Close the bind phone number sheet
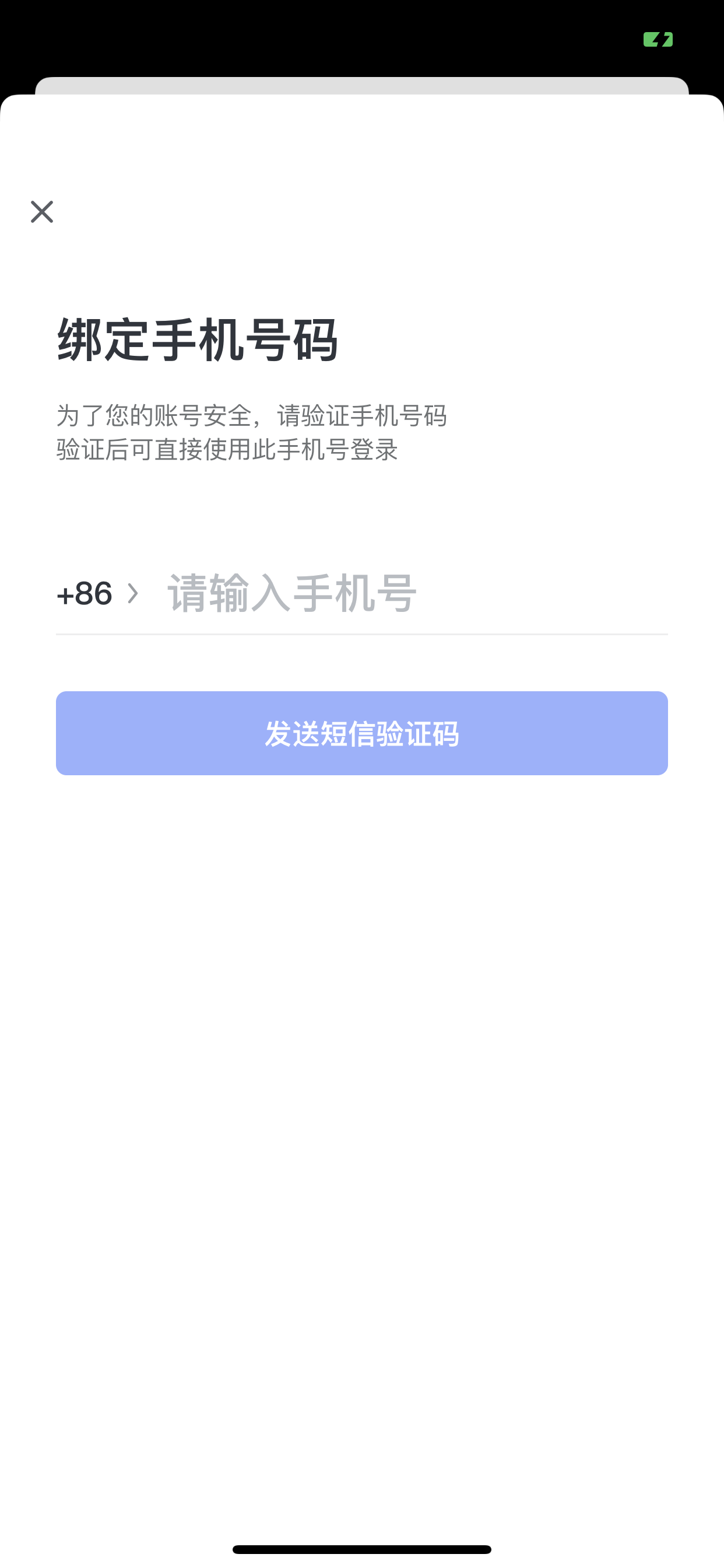Viewport: 724px width, 1568px height. tap(42, 212)
